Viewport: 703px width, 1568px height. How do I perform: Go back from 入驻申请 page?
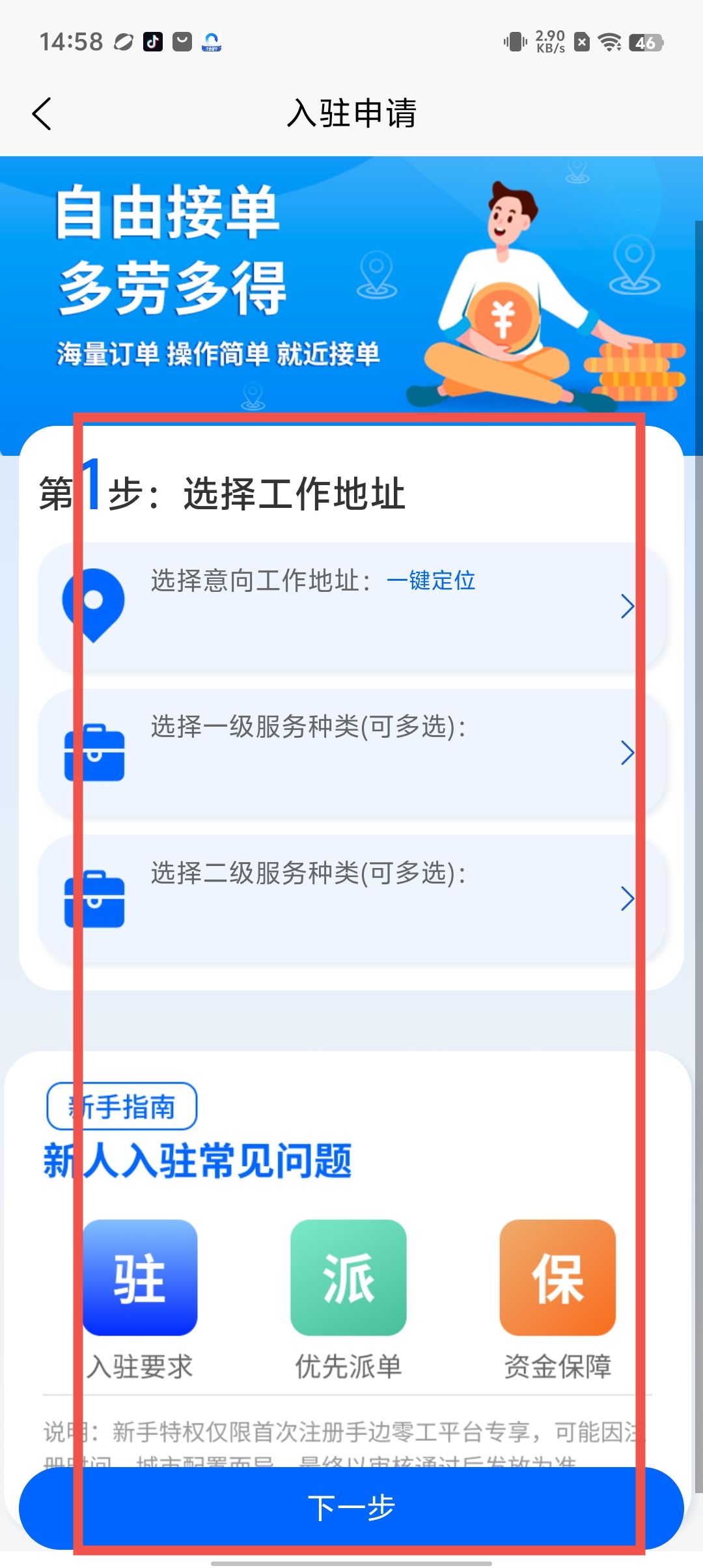coord(42,114)
